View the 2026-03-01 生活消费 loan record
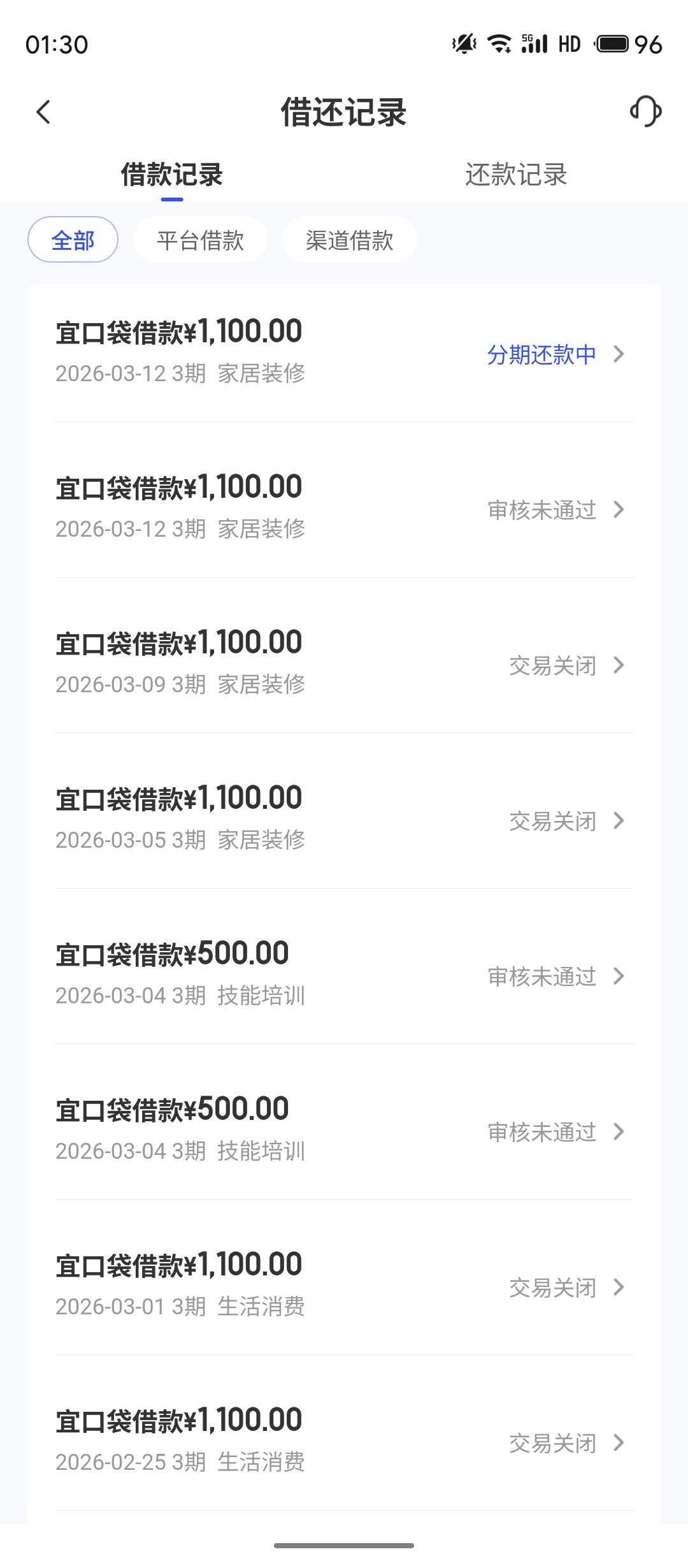The image size is (688, 1568). tap(344, 1285)
